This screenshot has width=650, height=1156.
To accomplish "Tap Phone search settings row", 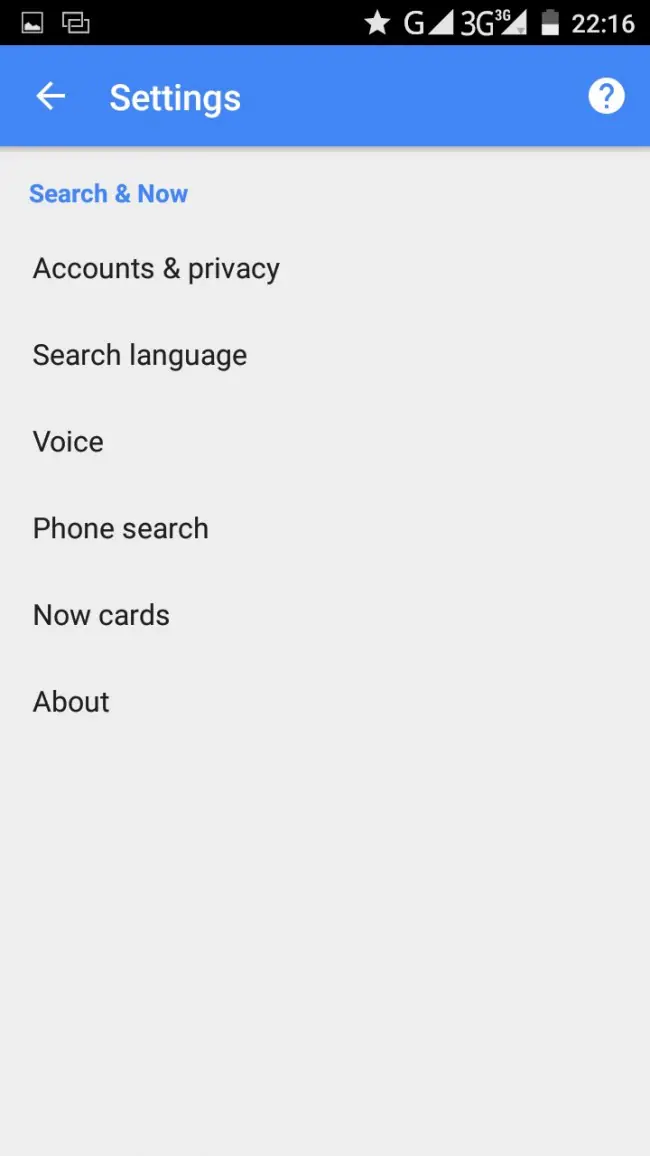I will pyautogui.click(x=121, y=528).
